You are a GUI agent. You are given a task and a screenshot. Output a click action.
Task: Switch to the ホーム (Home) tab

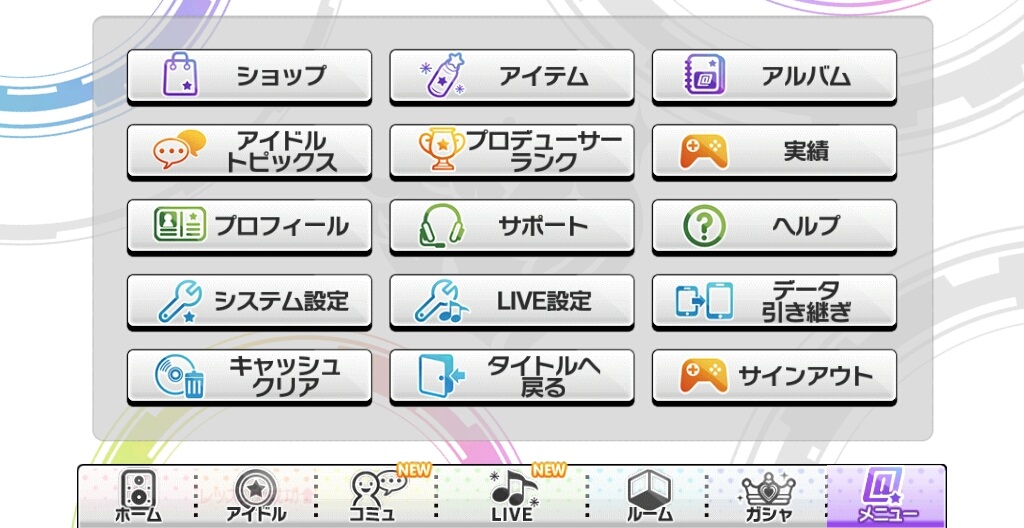tap(138, 497)
